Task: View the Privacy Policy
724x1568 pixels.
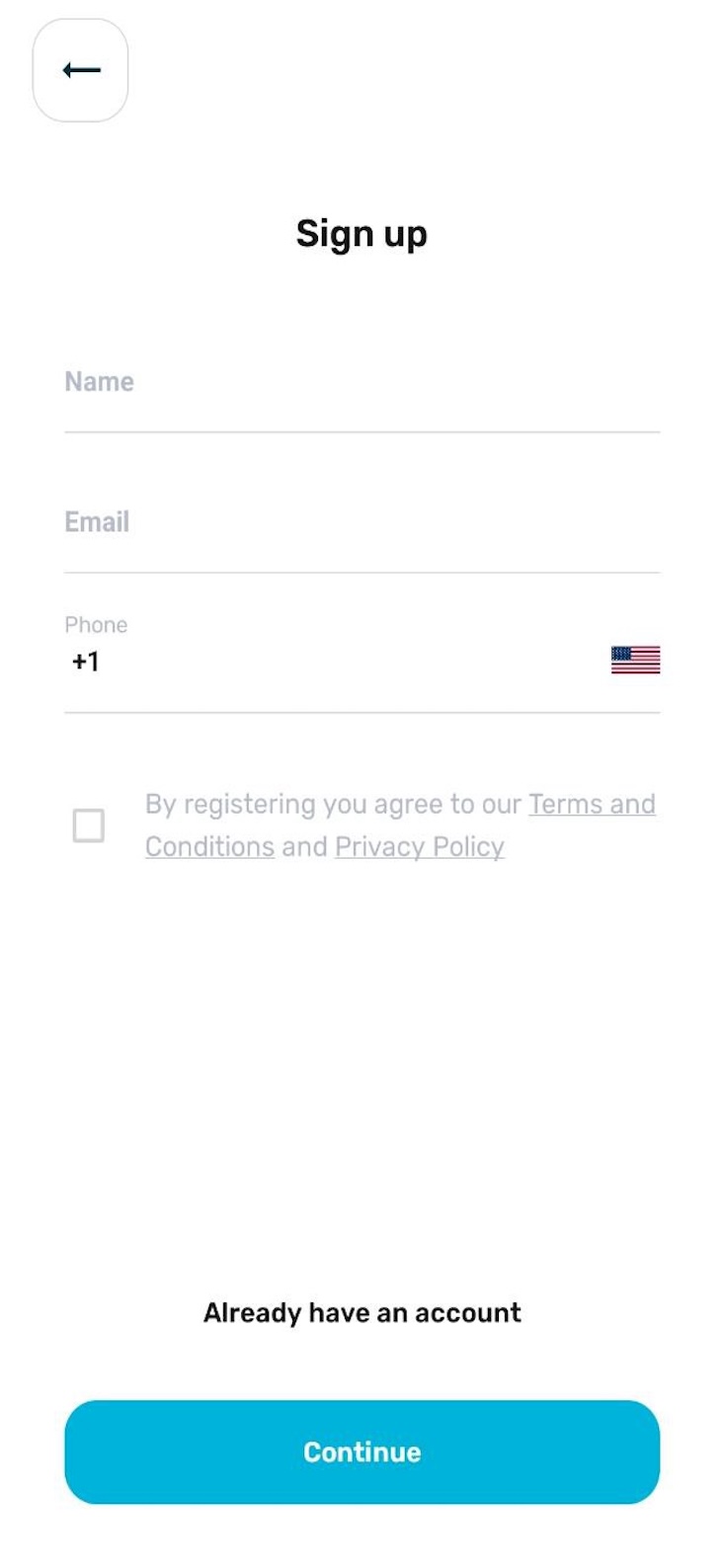Action: pos(419,846)
